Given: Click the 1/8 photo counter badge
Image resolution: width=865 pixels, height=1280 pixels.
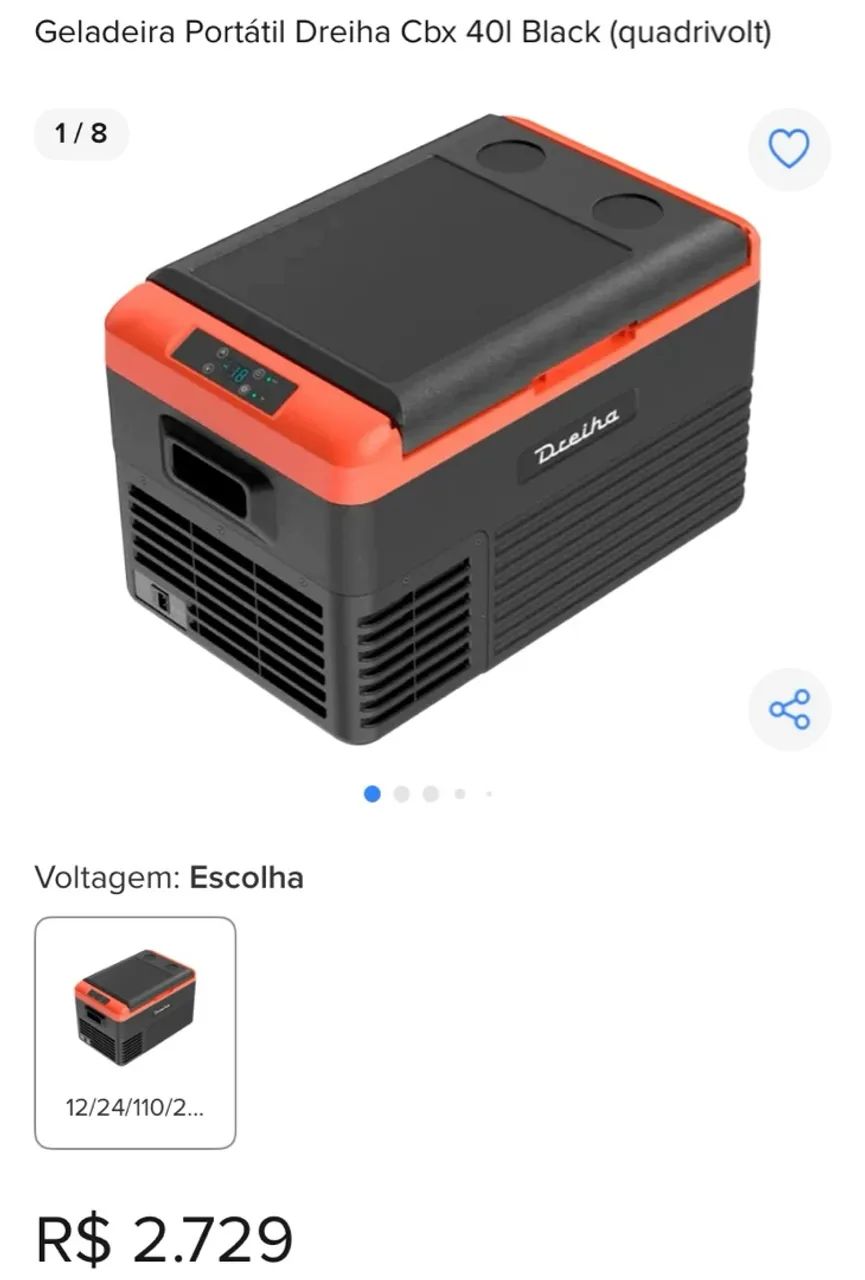Looking at the screenshot, I should click(79, 131).
